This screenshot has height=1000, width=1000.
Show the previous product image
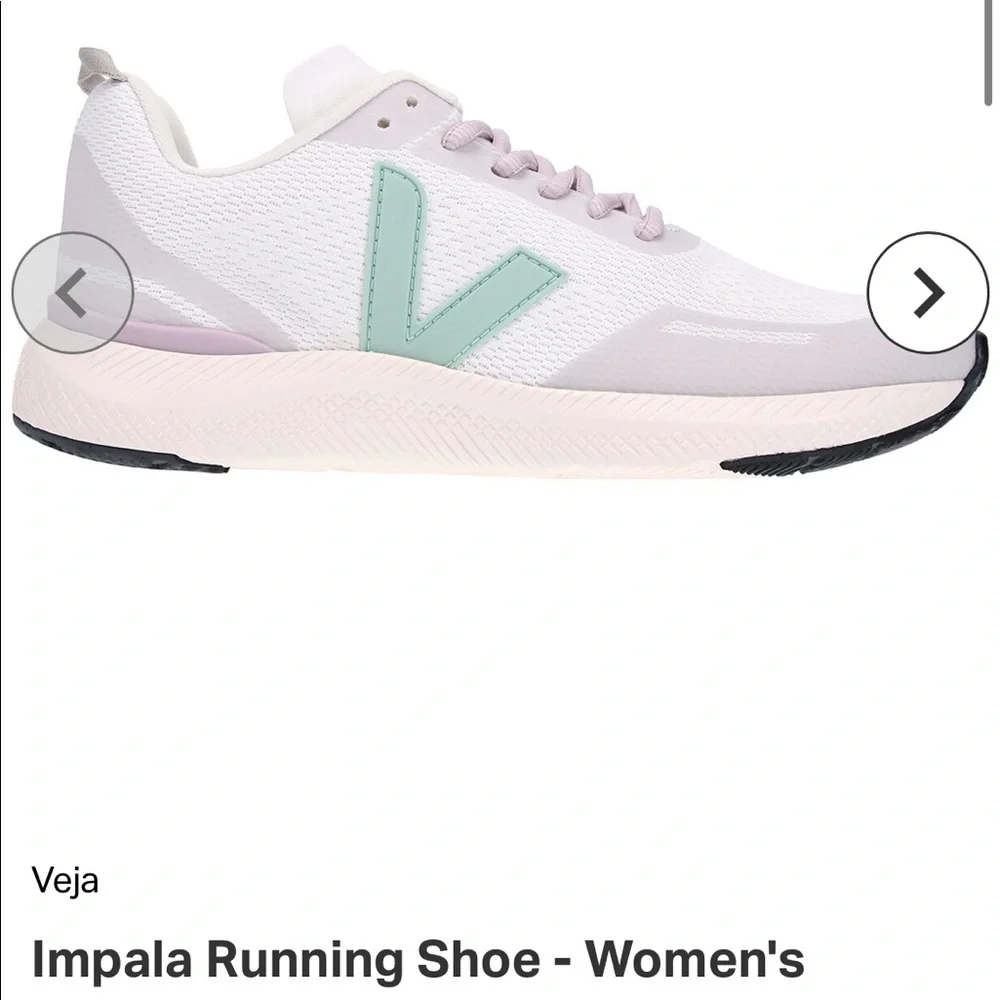[72, 293]
